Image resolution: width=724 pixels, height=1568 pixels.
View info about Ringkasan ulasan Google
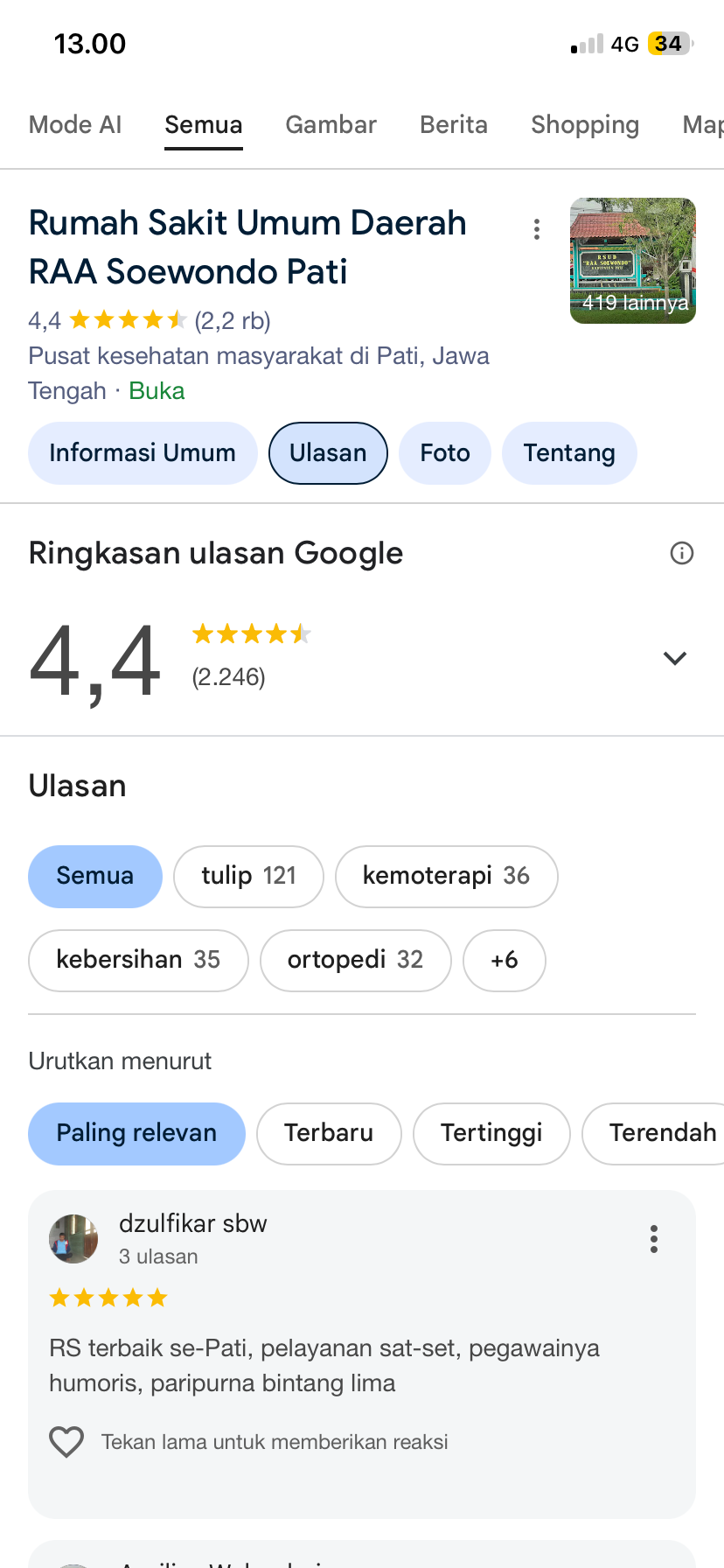681,553
